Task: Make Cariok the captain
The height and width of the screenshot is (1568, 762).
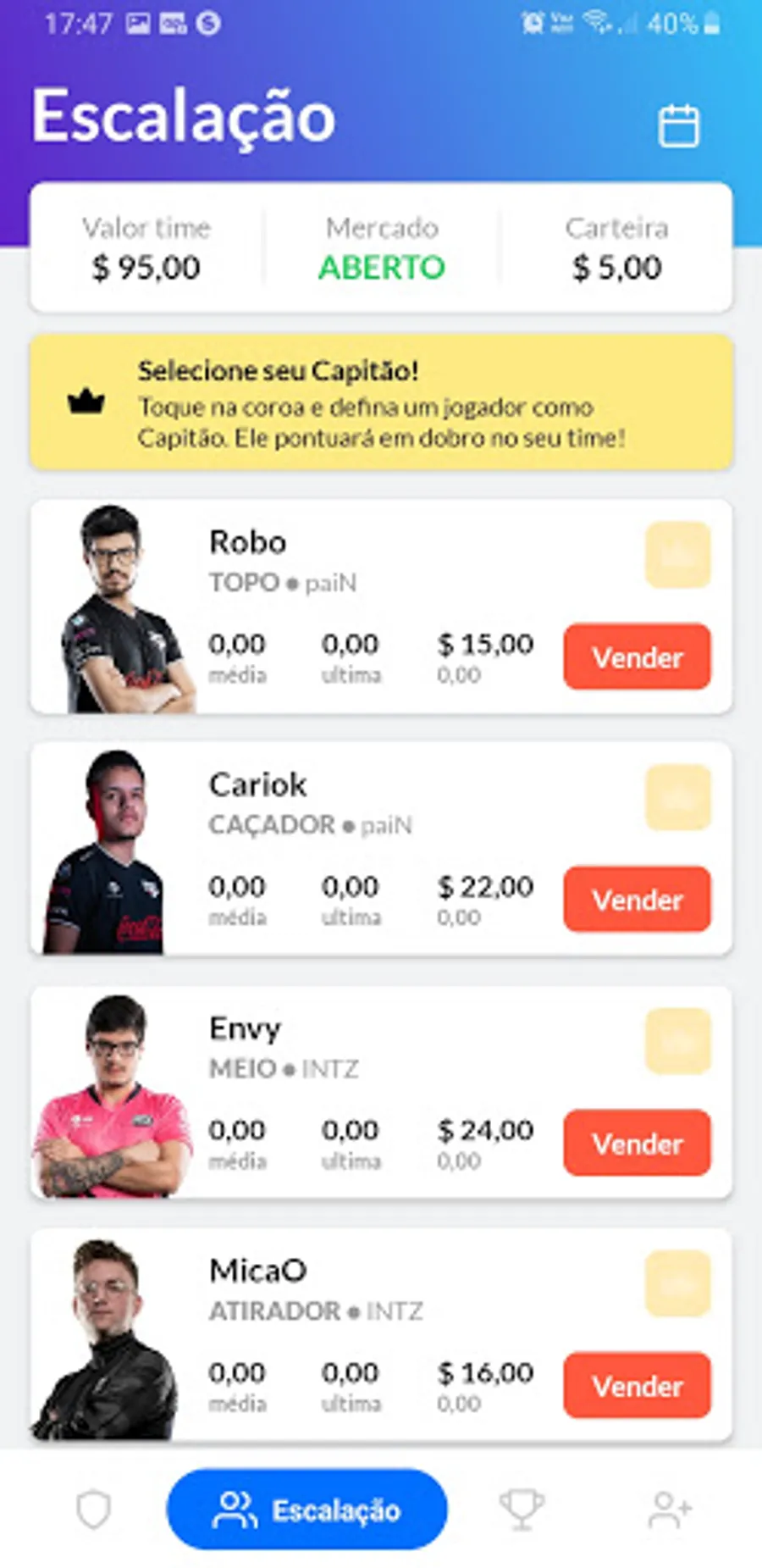Action: click(x=677, y=797)
